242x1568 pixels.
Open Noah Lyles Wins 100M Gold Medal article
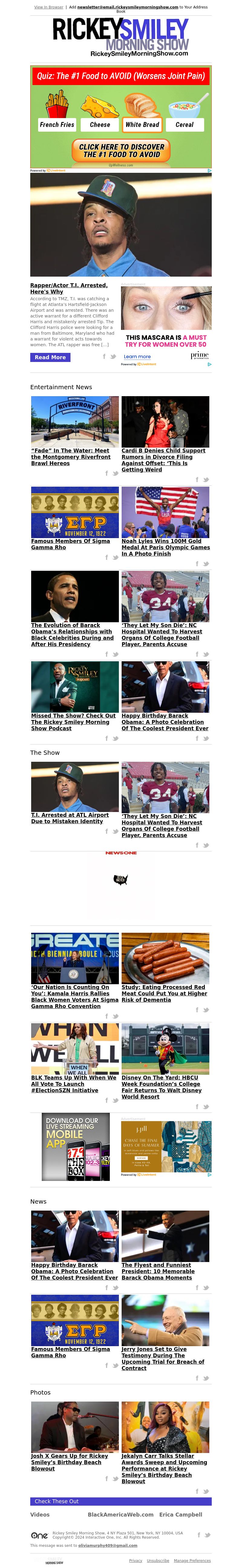[165, 547]
